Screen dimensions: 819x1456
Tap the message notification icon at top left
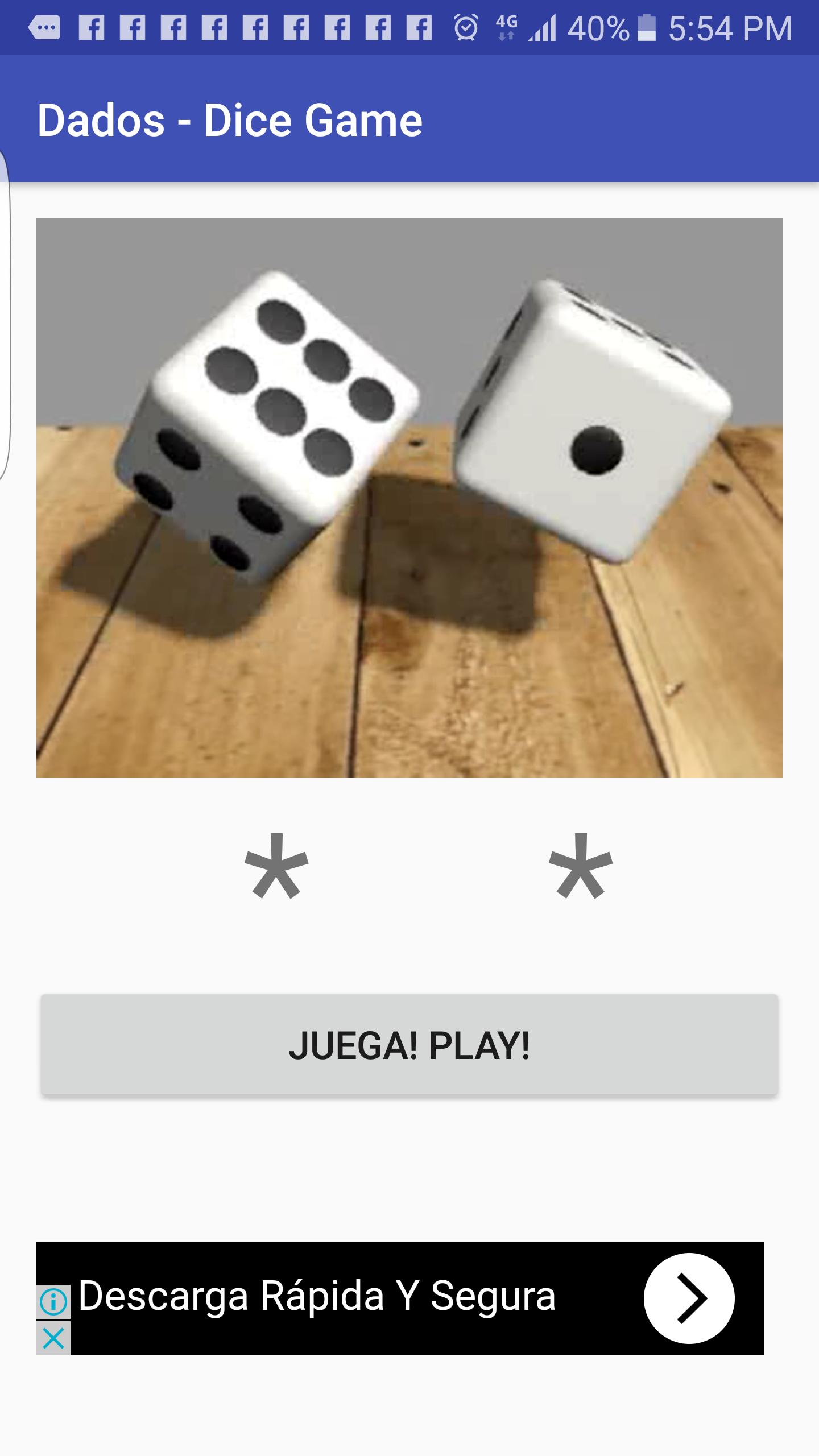(x=43, y=26)
